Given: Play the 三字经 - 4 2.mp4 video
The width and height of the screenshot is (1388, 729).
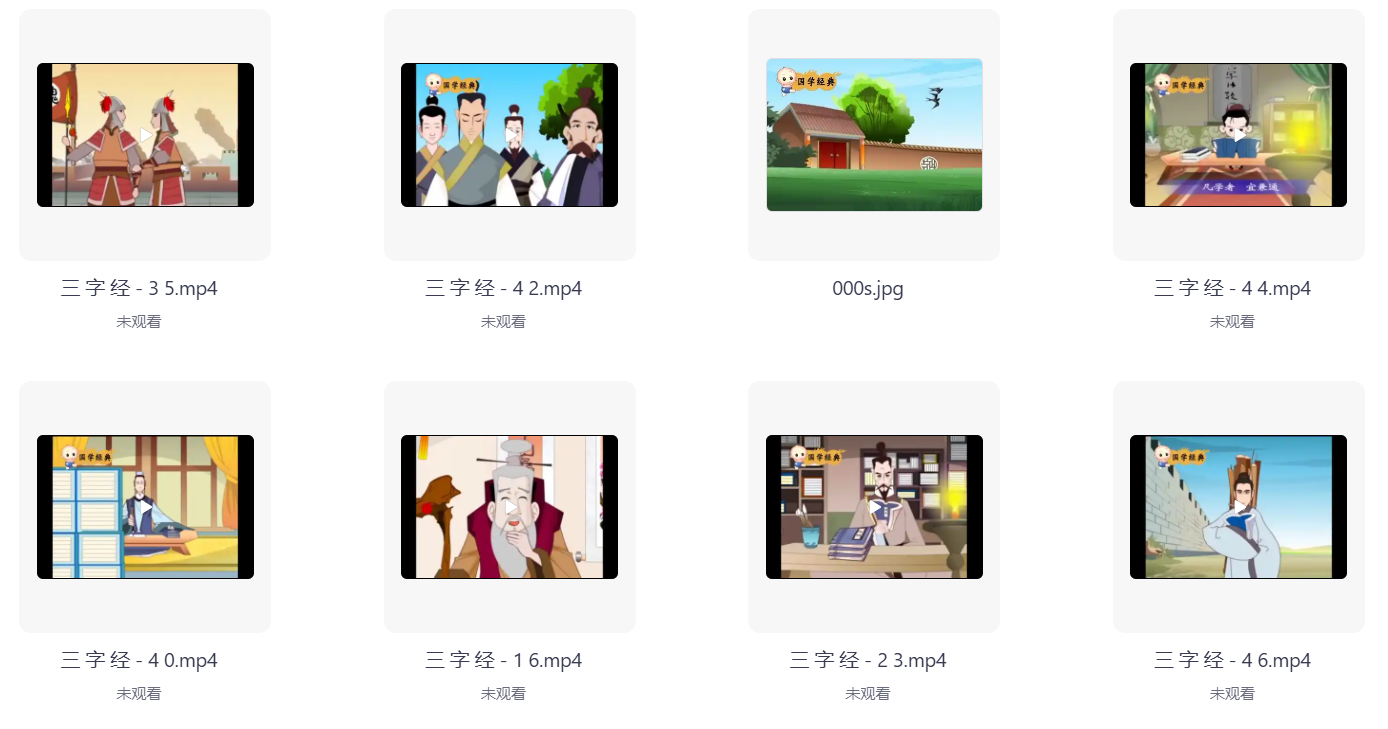Looking at the screenshot, I should pos(510,135).
